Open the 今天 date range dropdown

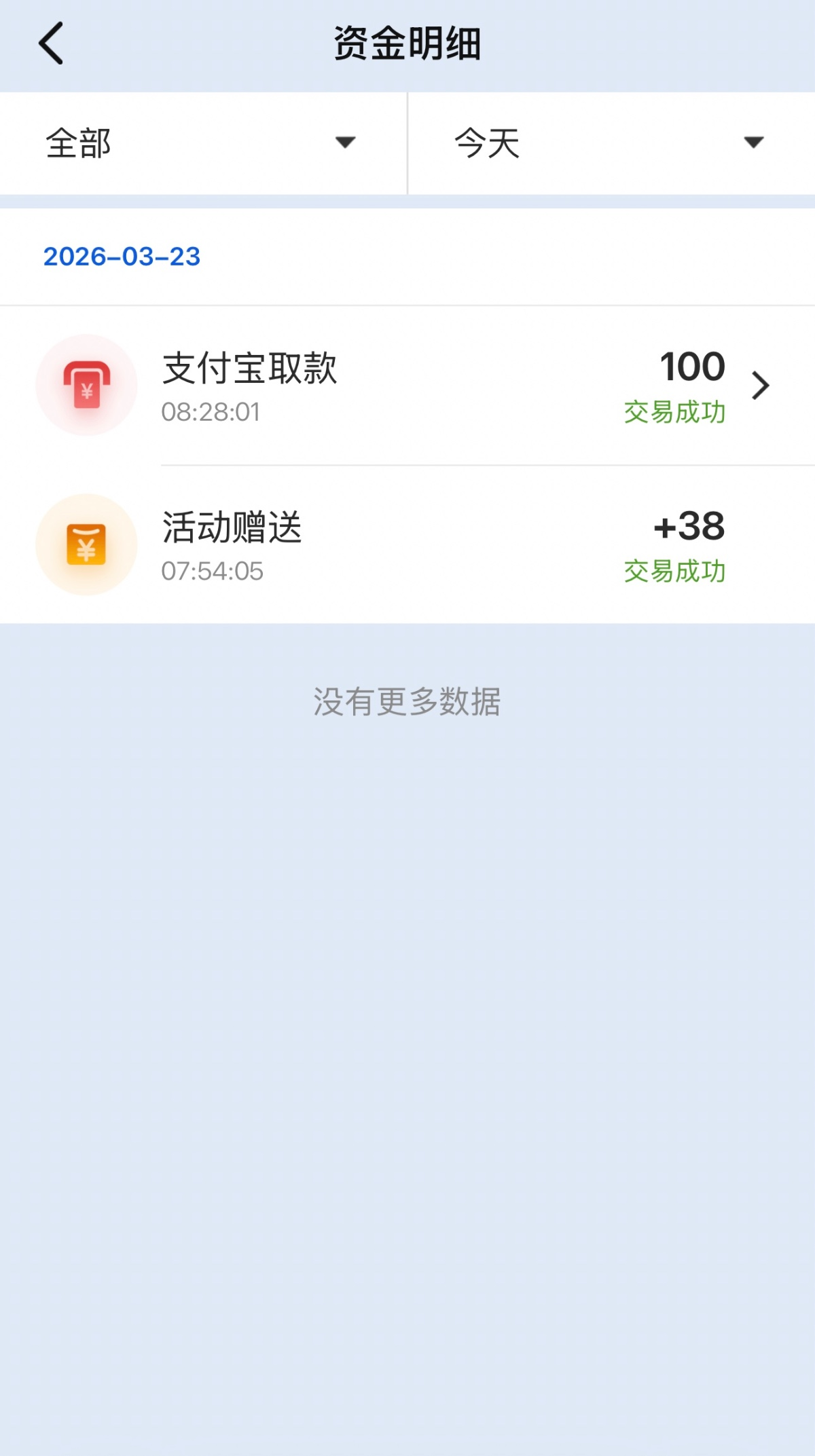(x=610, y=143)
